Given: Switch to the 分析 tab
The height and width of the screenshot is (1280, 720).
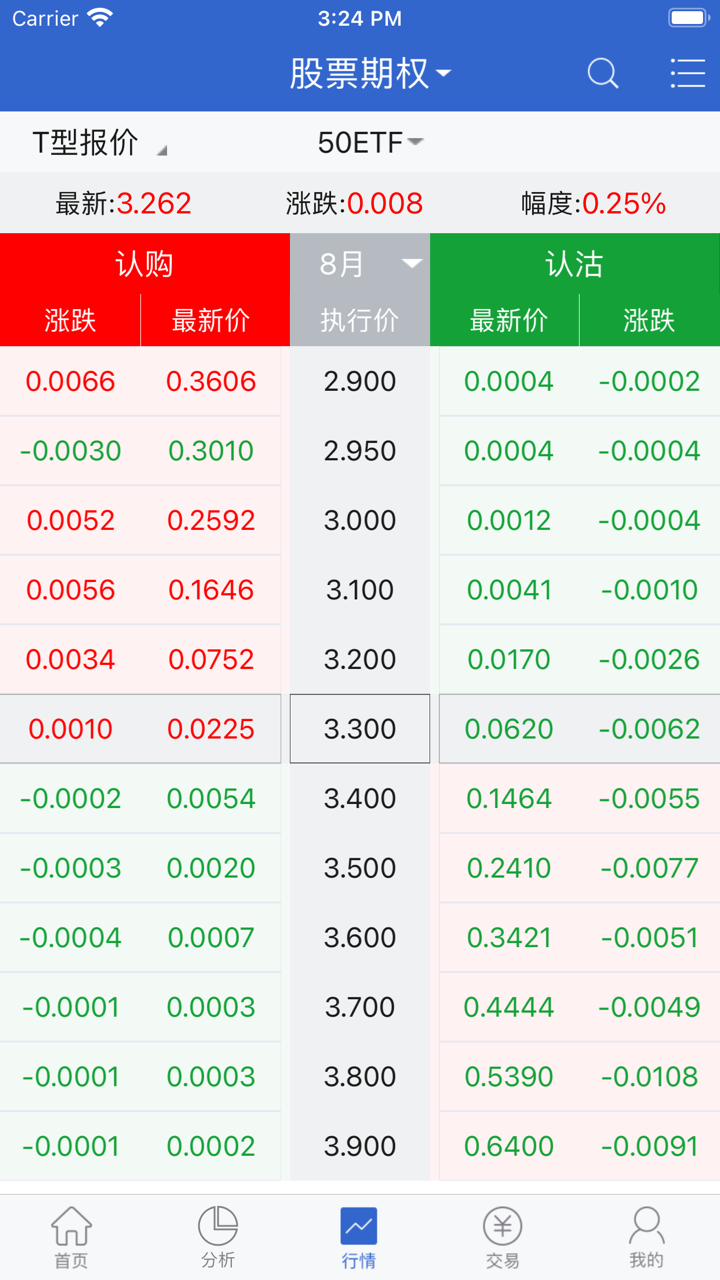Looking at the screenshot, I should 217,1237.
